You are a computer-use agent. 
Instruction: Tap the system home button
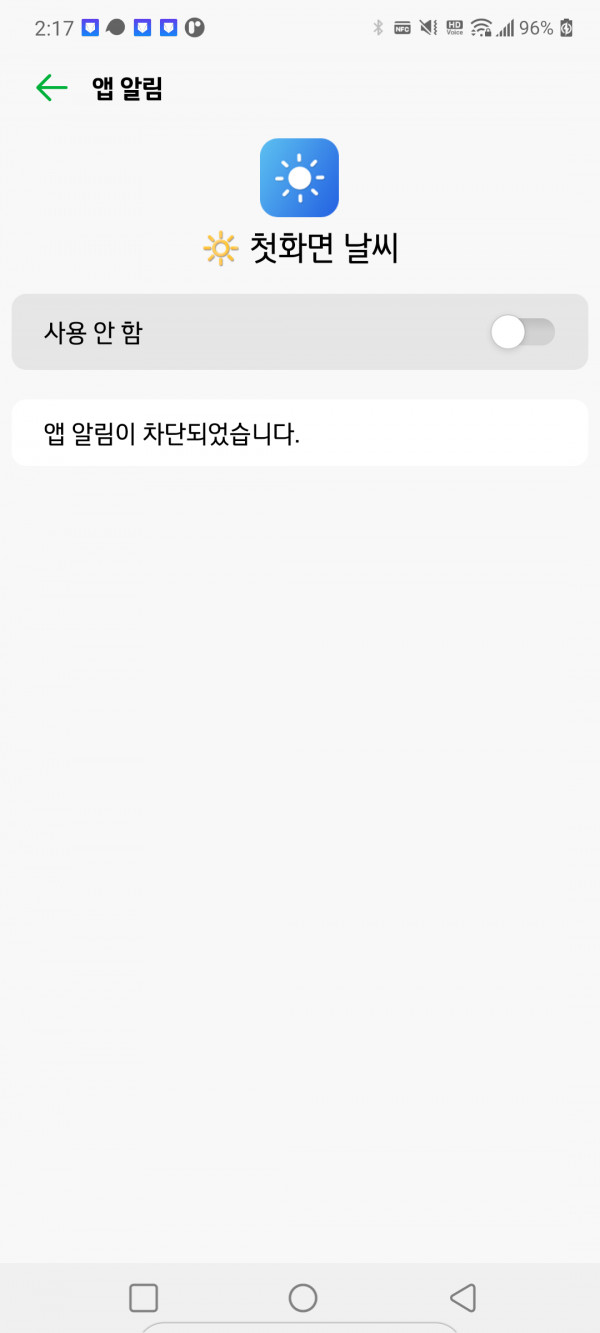coord(303,1298)
